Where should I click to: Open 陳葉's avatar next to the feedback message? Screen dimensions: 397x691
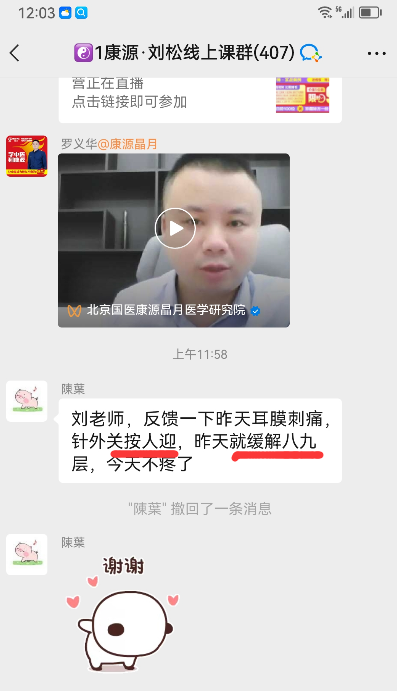26,401
